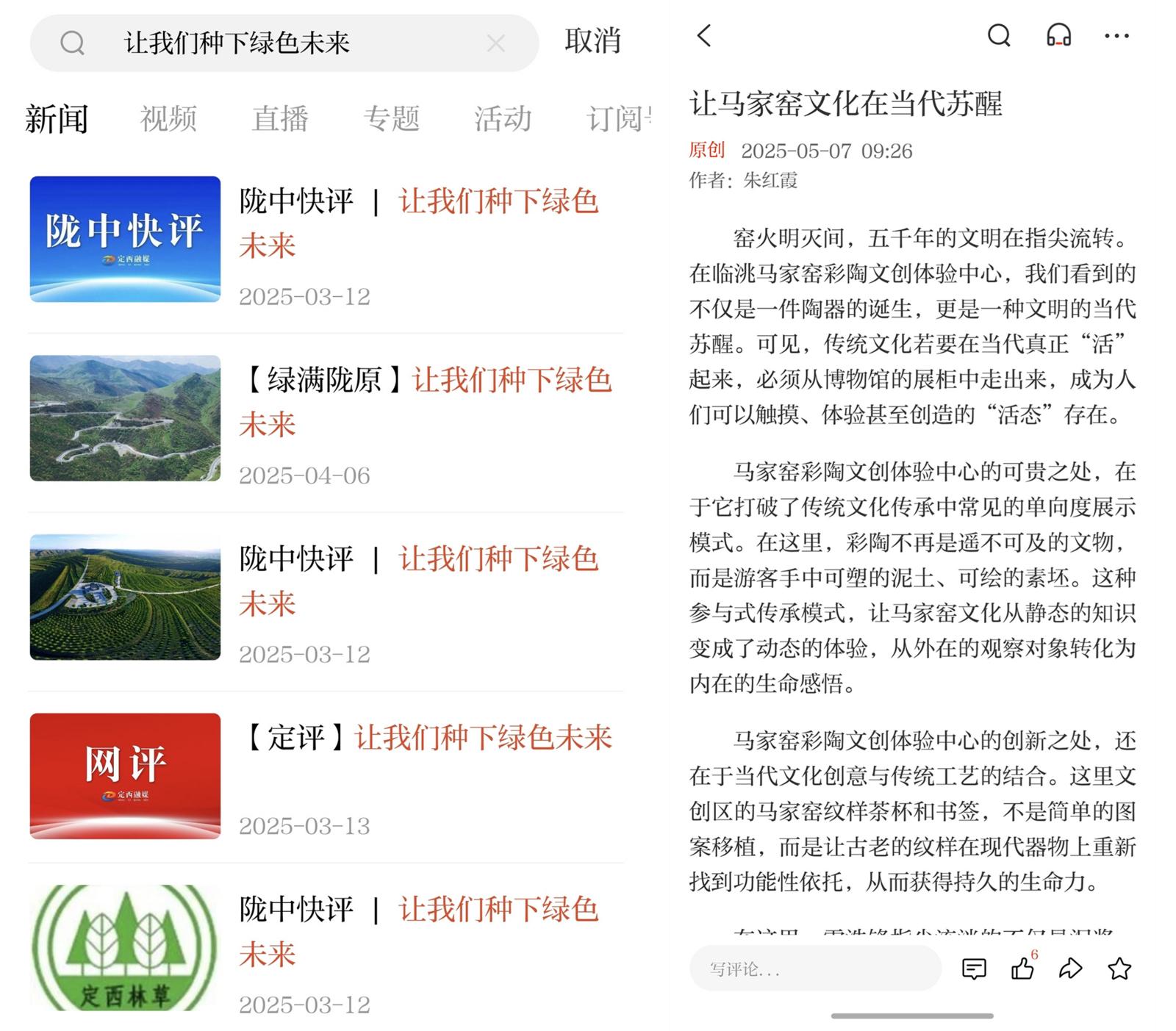
Task: Listen to the article with the headphone icon
Action: coord(1058,35)
